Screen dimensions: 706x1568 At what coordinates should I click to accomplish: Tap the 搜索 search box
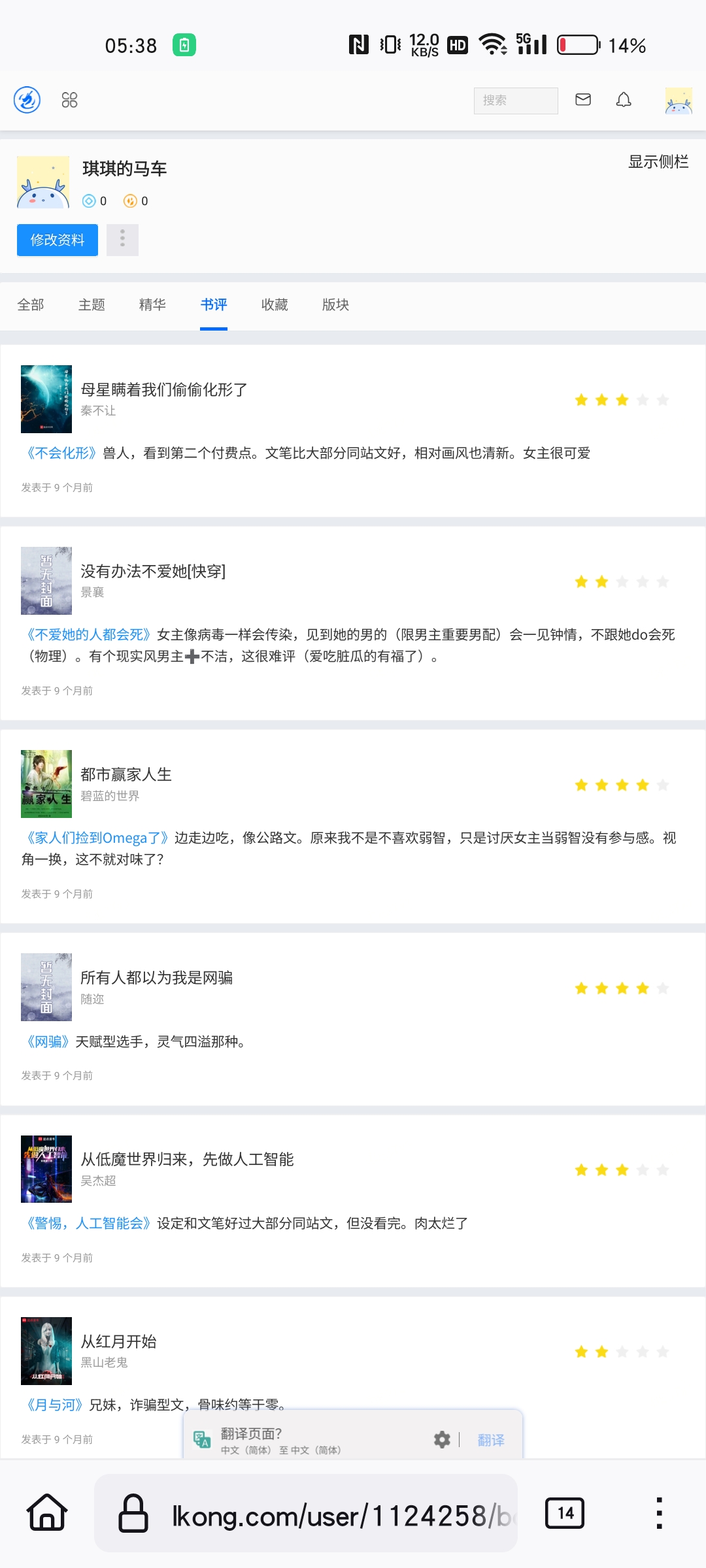click(515, 101)
